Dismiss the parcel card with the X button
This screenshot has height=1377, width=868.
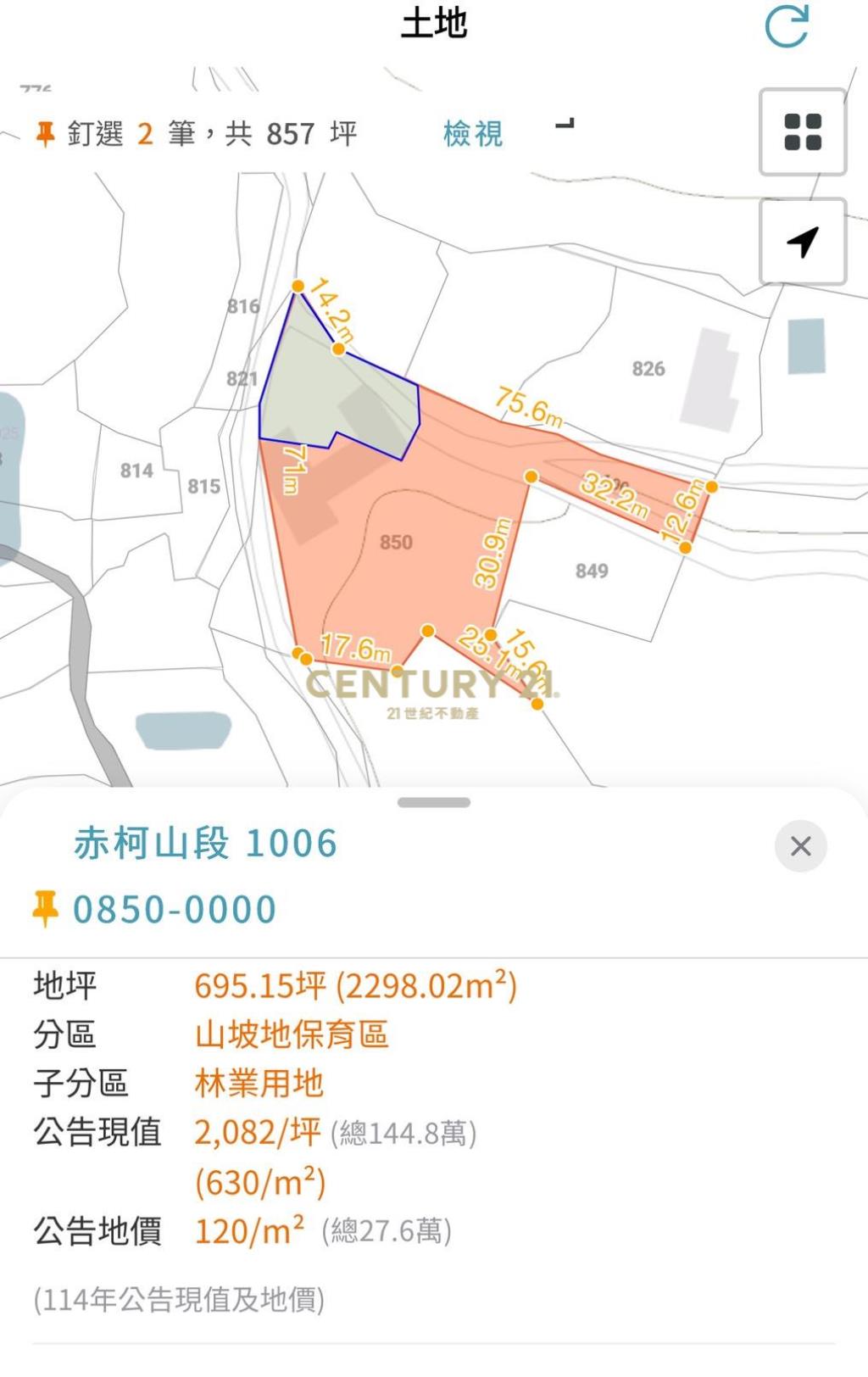(800, 846)
